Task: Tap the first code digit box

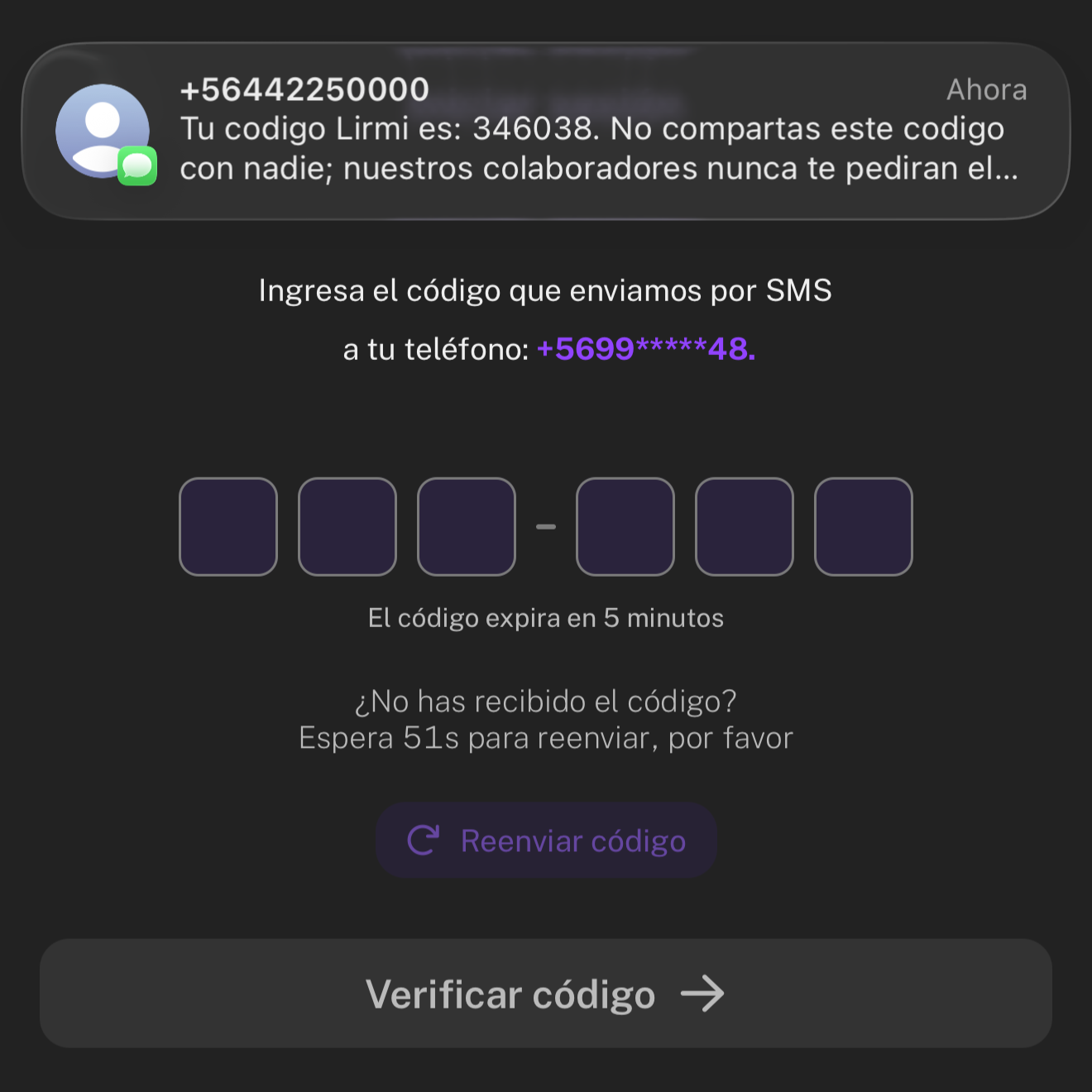Action: pyautogui.click(x=228, y=527)
